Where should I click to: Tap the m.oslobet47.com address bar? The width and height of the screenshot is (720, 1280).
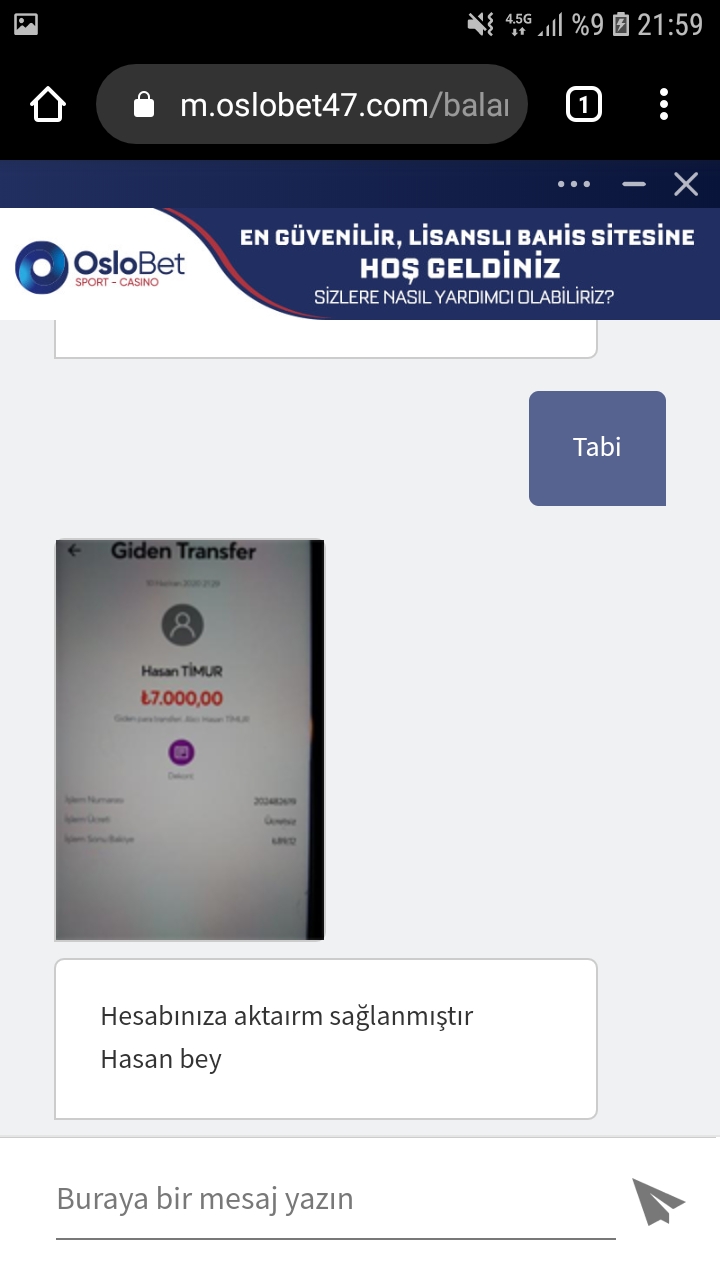click(312, 104)
